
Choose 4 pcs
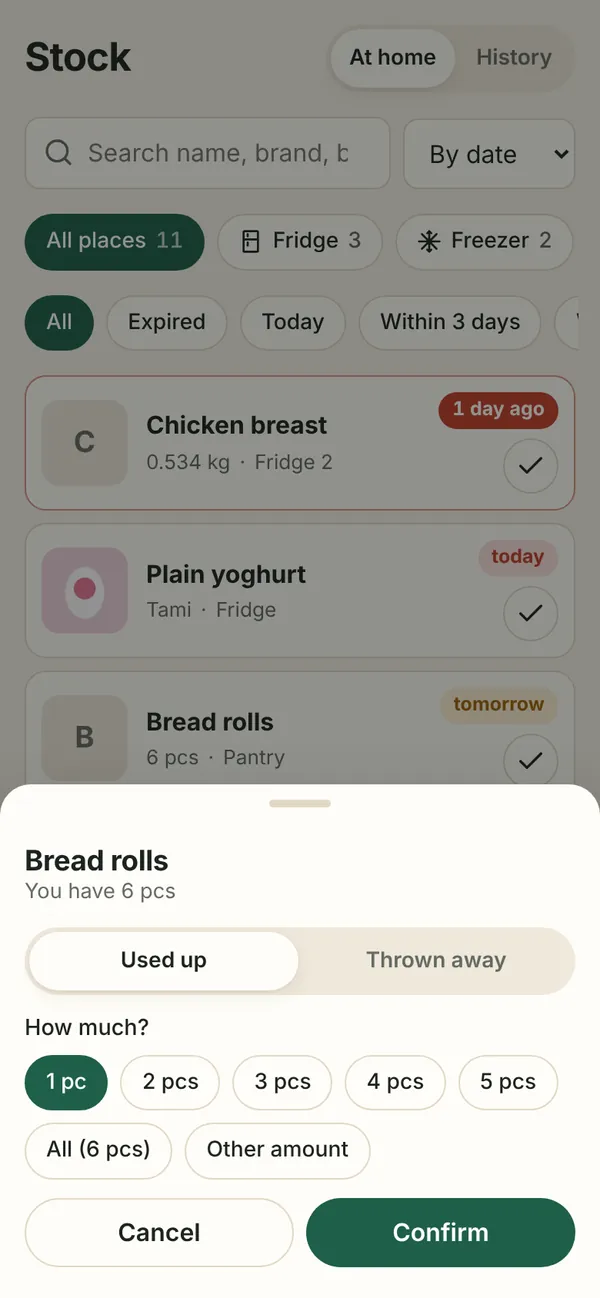click(x=395, y=1083)
